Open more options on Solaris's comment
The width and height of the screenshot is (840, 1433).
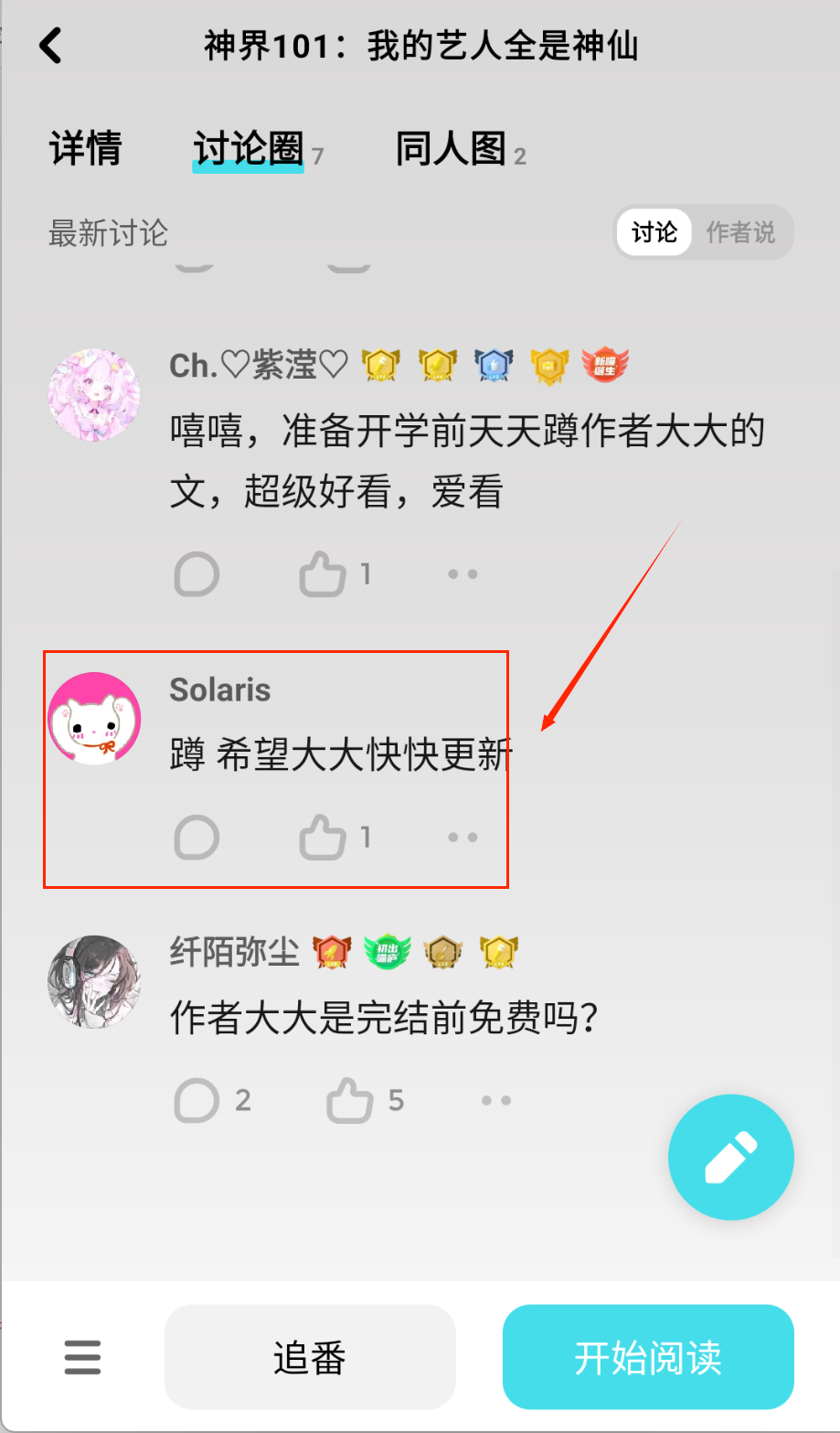463,838
